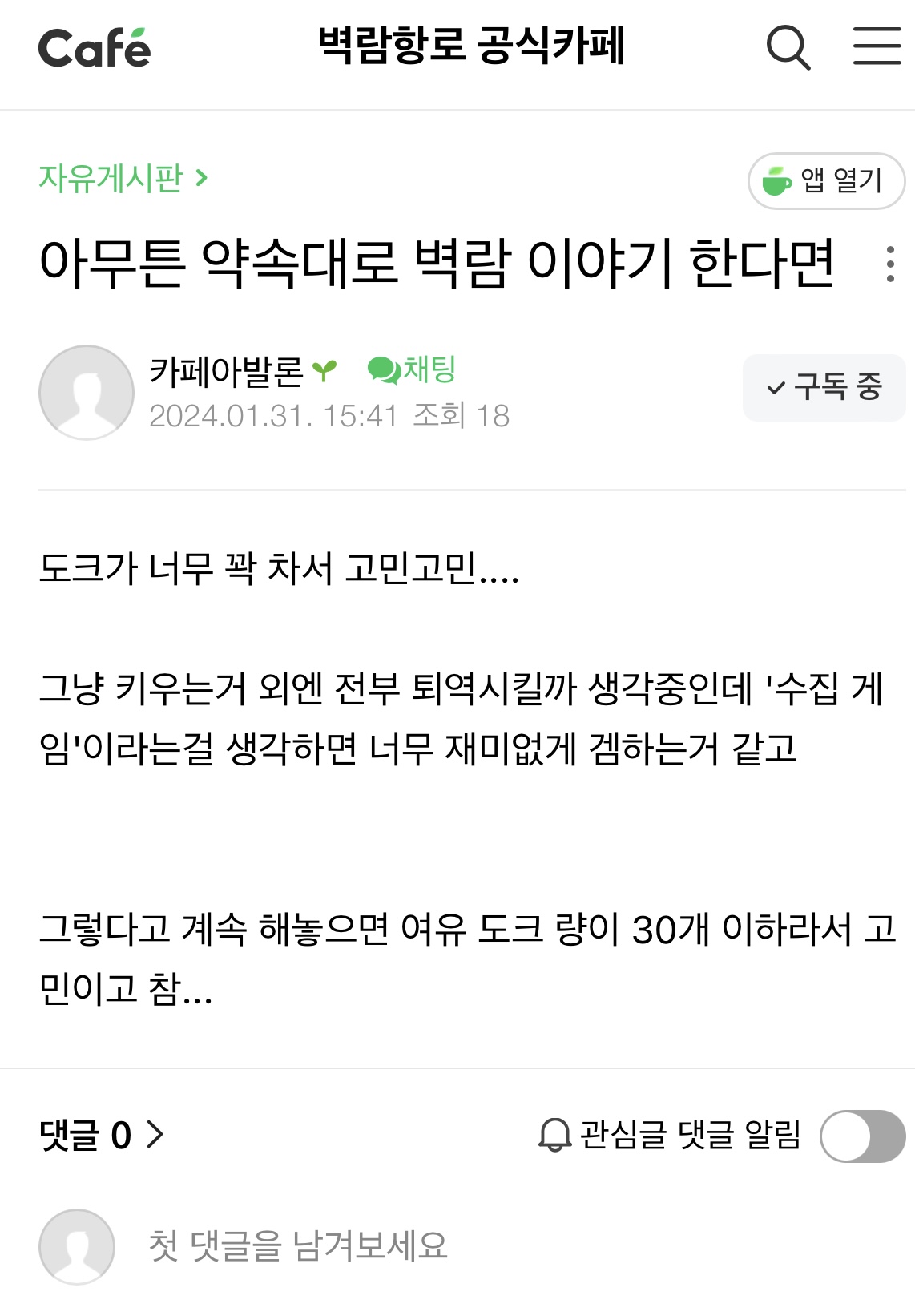Go to Cafe home via logo

pos(95,48)
